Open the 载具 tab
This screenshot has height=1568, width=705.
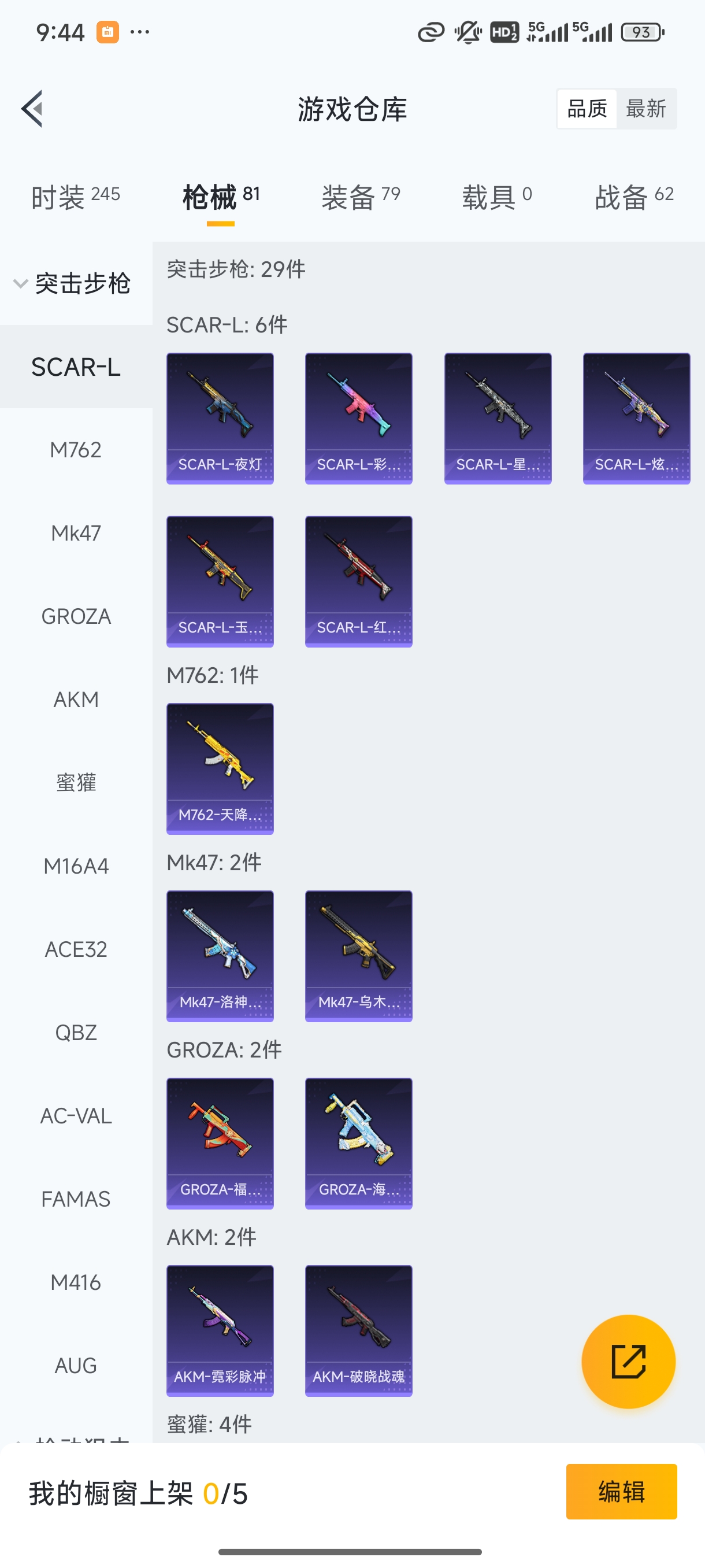tap(497, 197)
